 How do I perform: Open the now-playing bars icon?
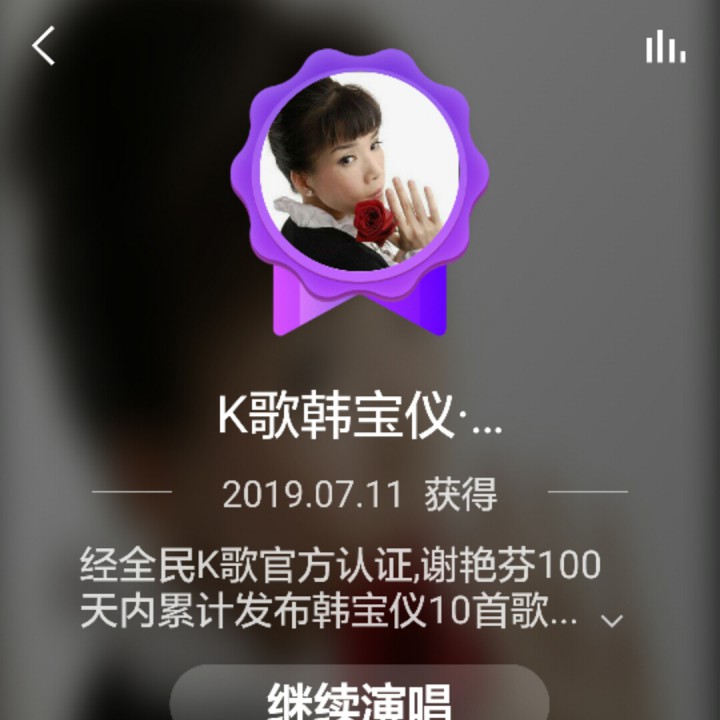tap(665, 46)
